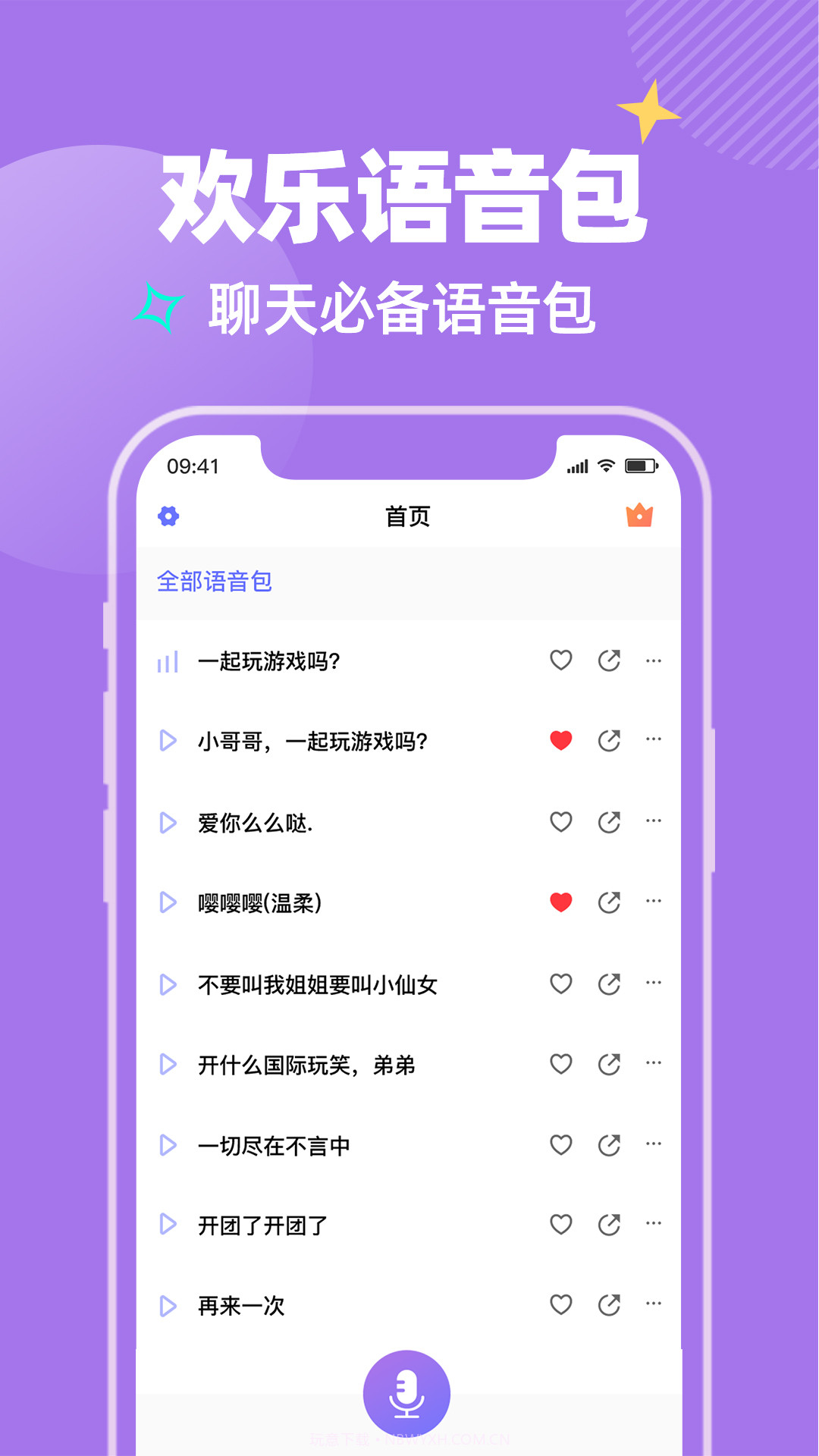Share the voice clip 爱你么么哒

(x=608, y=821)
